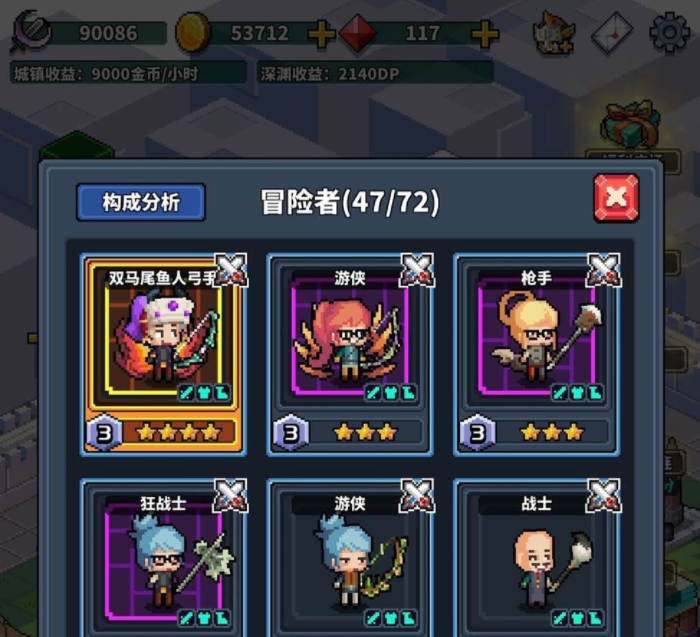Select the blue-haired 游侠 adventurer card
700x637 pixels.
pos(349,560)
